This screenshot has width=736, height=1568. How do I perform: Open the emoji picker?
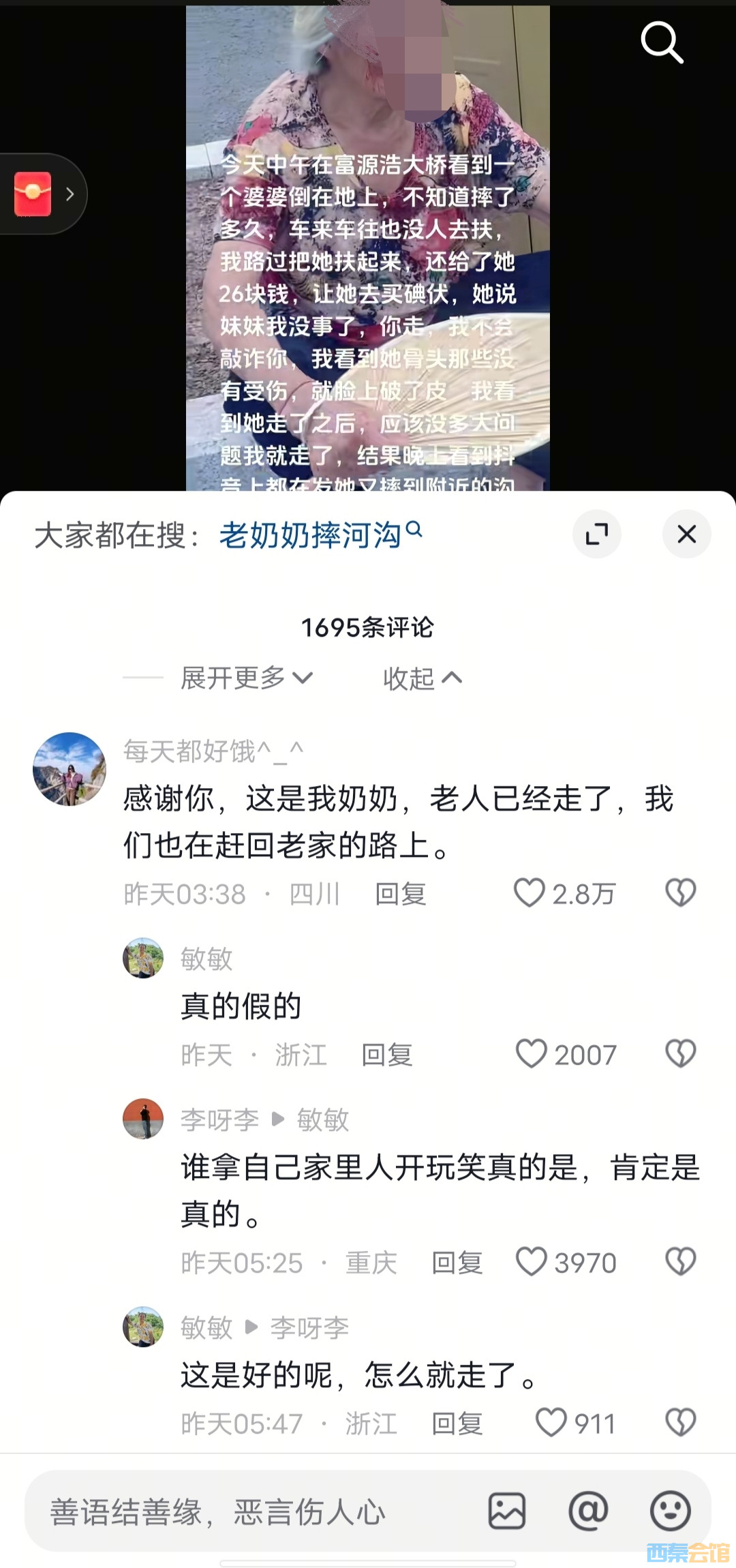[x=670, y=1511]
